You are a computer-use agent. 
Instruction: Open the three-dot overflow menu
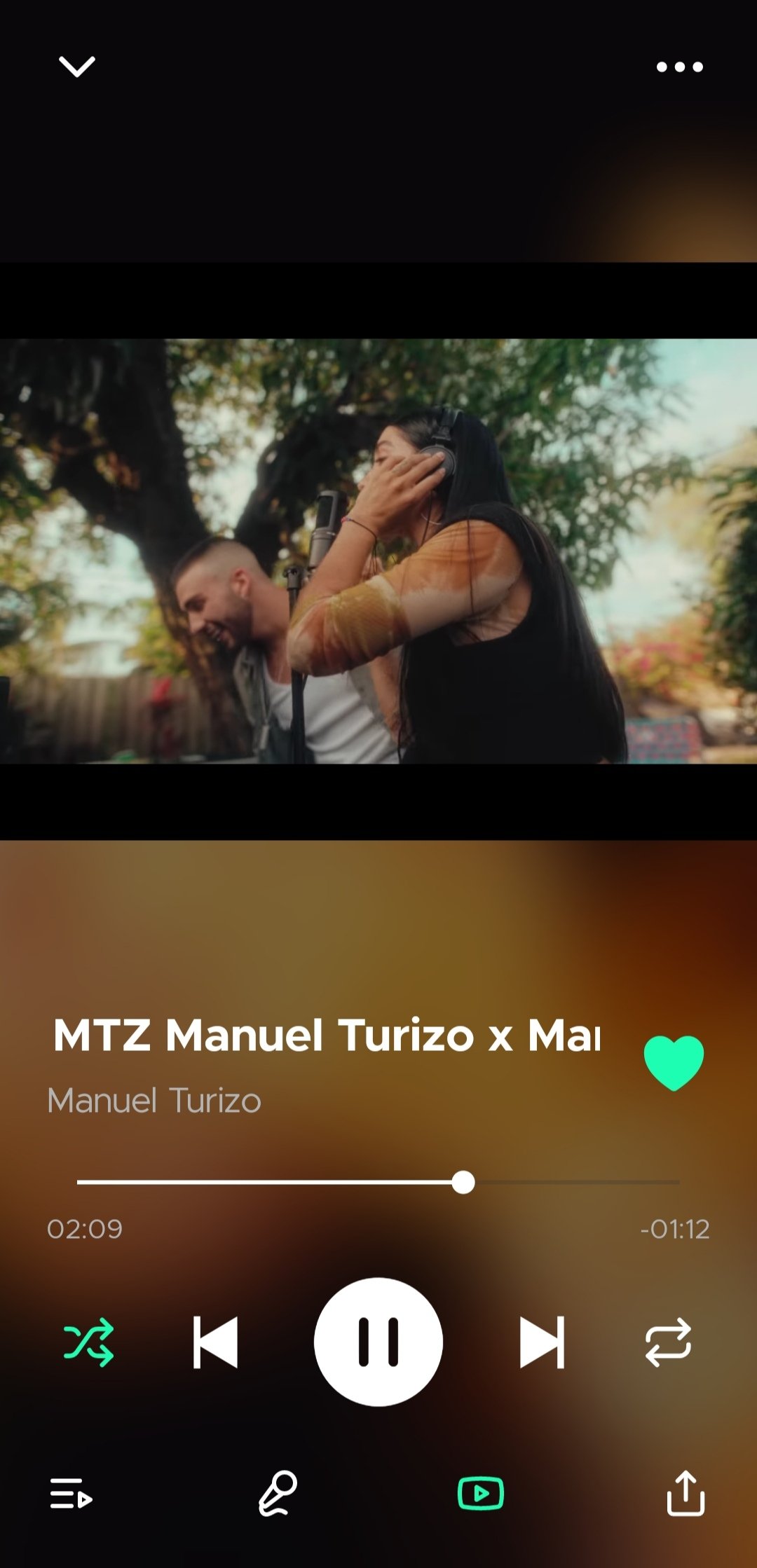[679, 67]
